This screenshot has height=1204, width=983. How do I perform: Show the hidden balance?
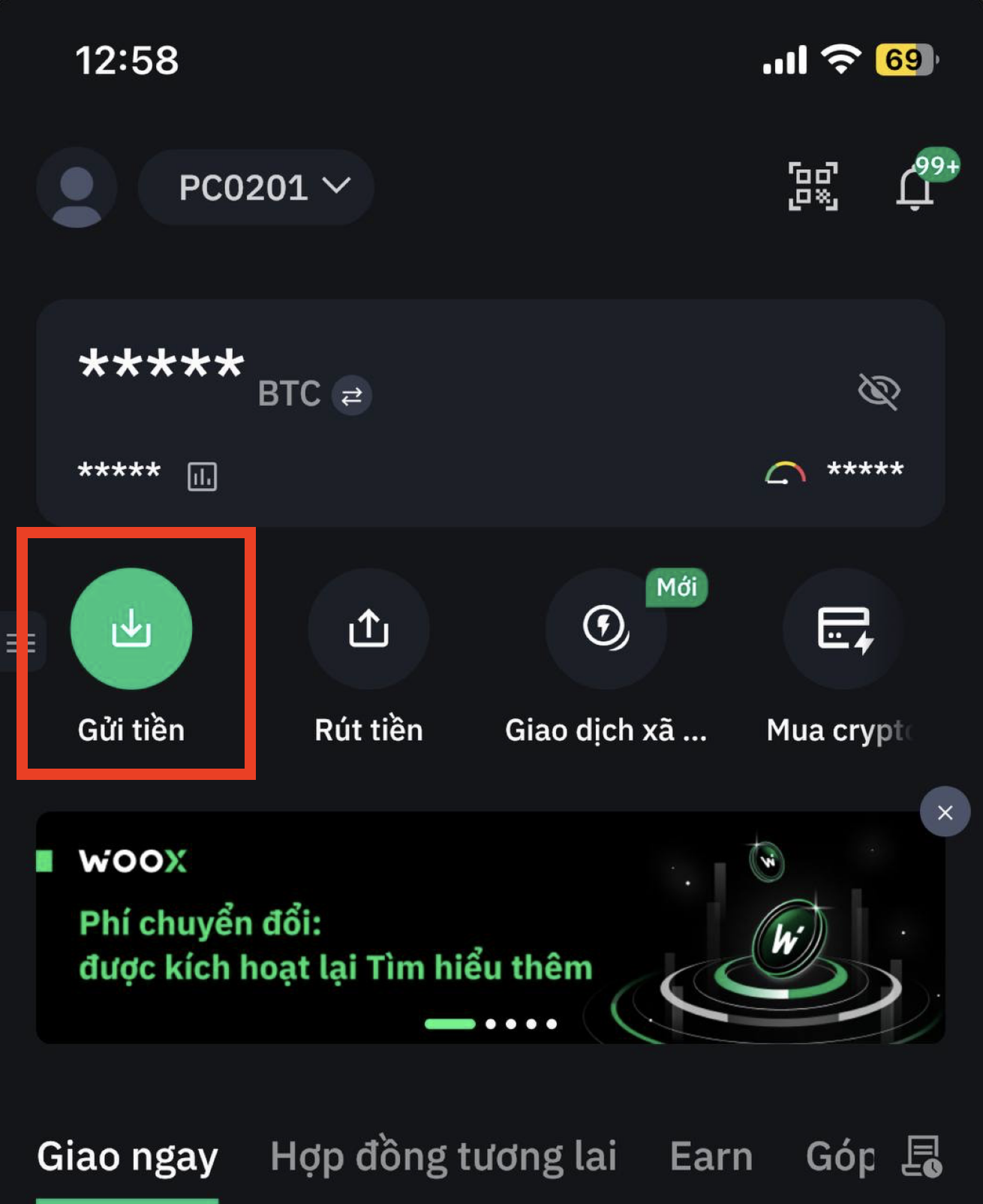coord(879,391)
